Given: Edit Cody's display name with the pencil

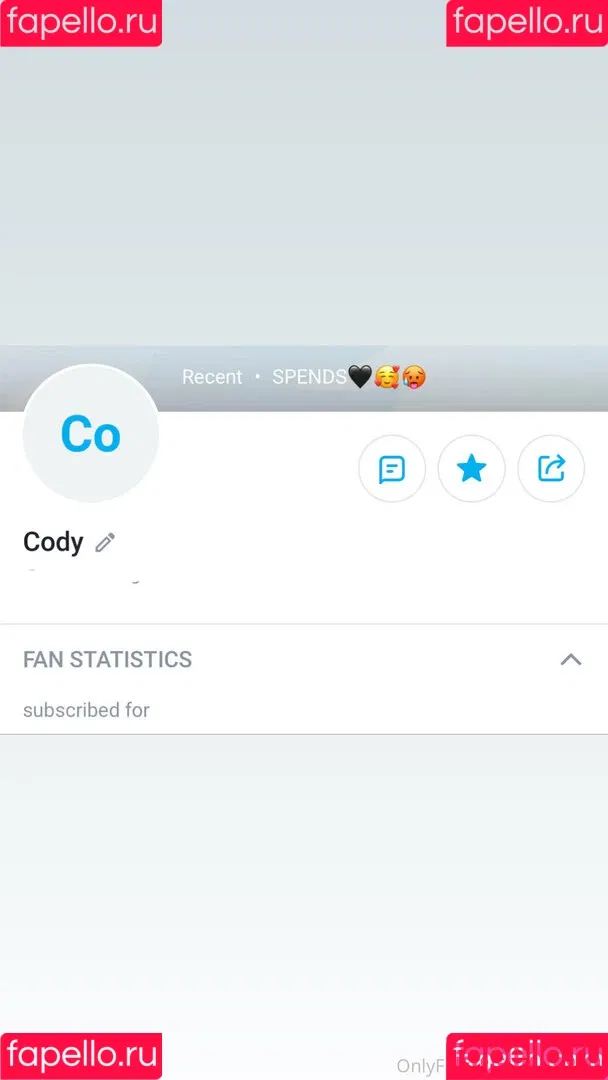Looking at the screenshot, I should tap(105, 543).
